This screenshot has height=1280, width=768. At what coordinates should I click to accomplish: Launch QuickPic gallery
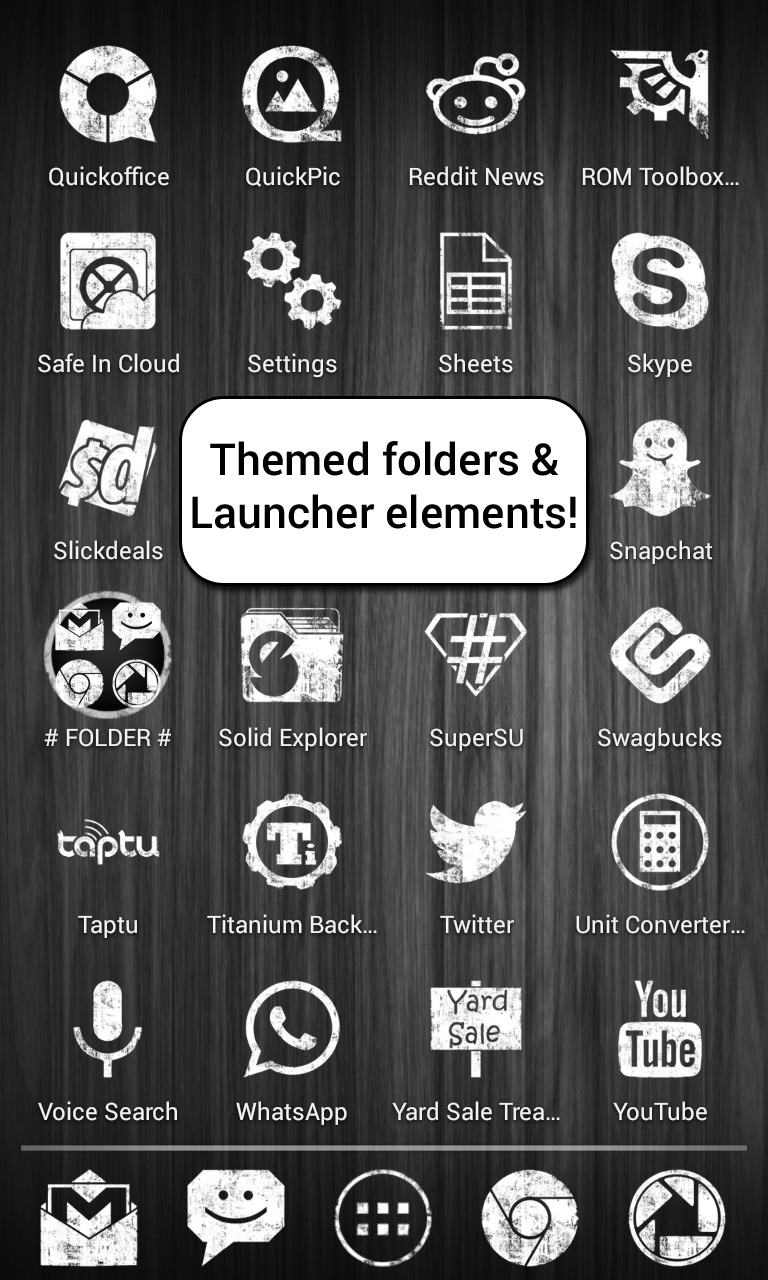click(292, 95)
